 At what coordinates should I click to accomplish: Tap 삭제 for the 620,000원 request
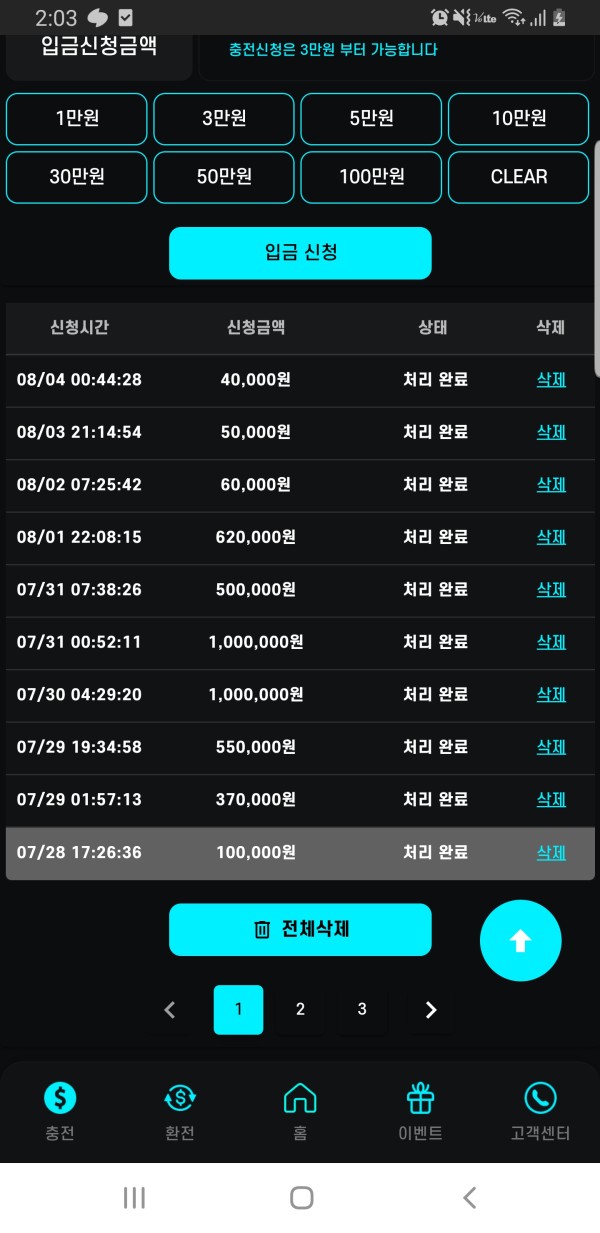[x=551, y=537]
